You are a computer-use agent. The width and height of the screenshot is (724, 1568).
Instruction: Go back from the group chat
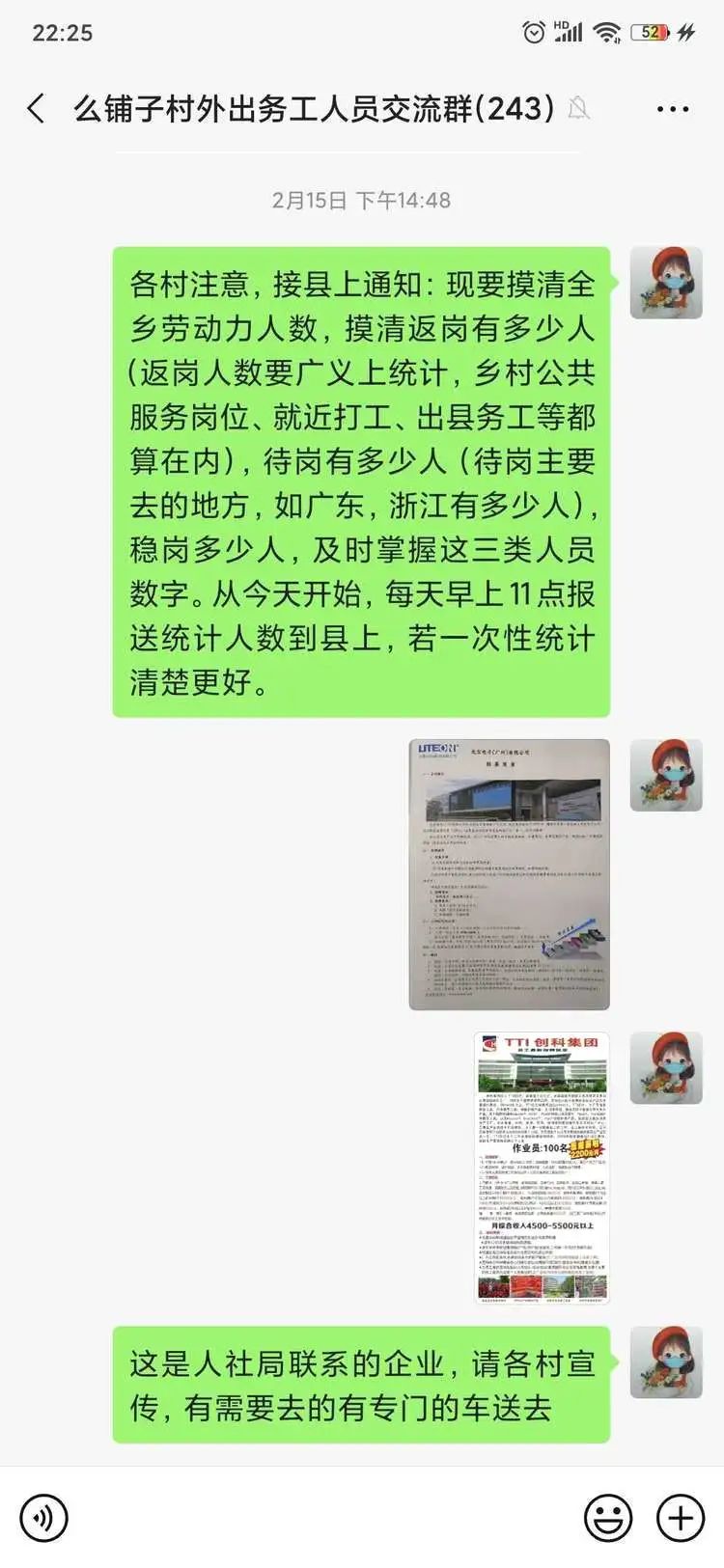pos(37,109)
